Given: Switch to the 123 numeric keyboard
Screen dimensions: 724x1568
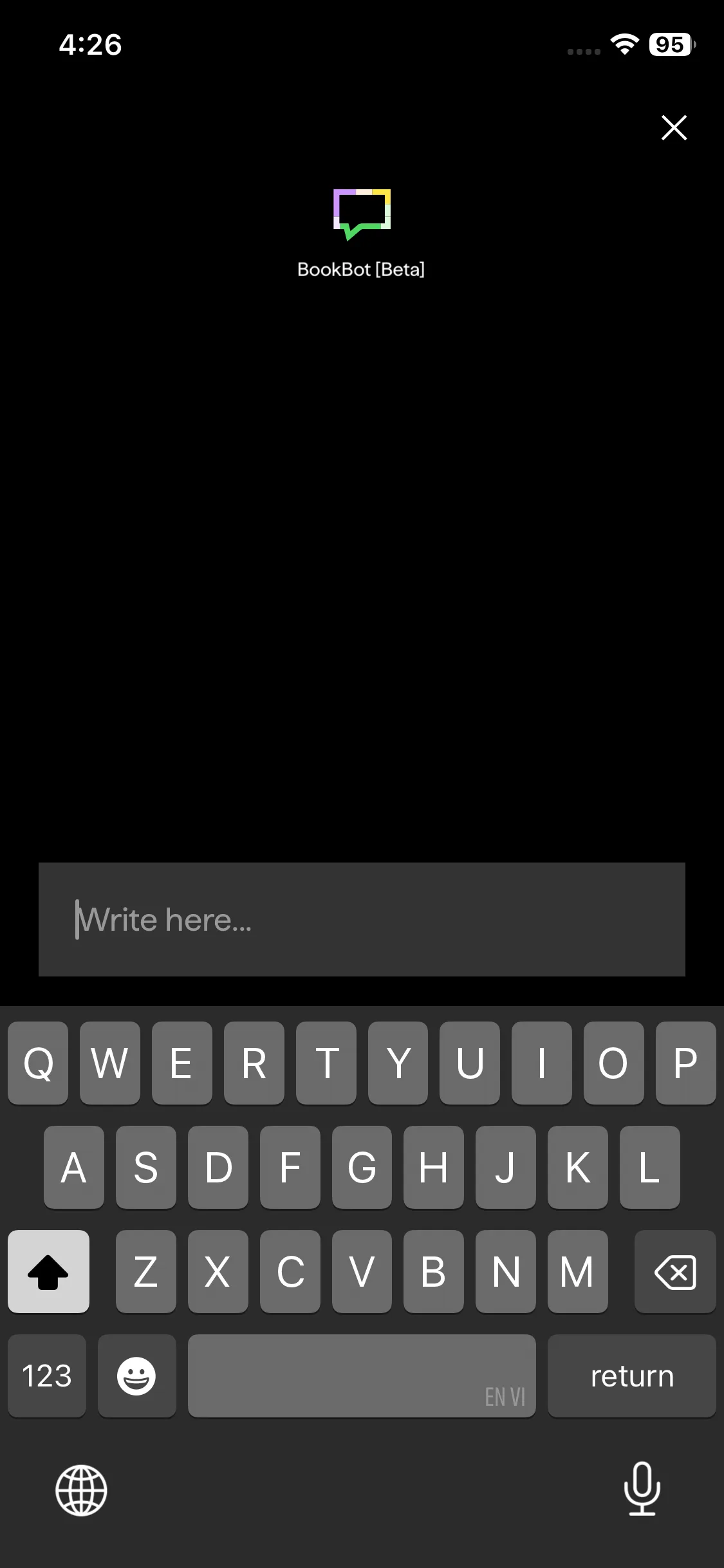Looking at the screenshot, I should tap(47, 1376).
